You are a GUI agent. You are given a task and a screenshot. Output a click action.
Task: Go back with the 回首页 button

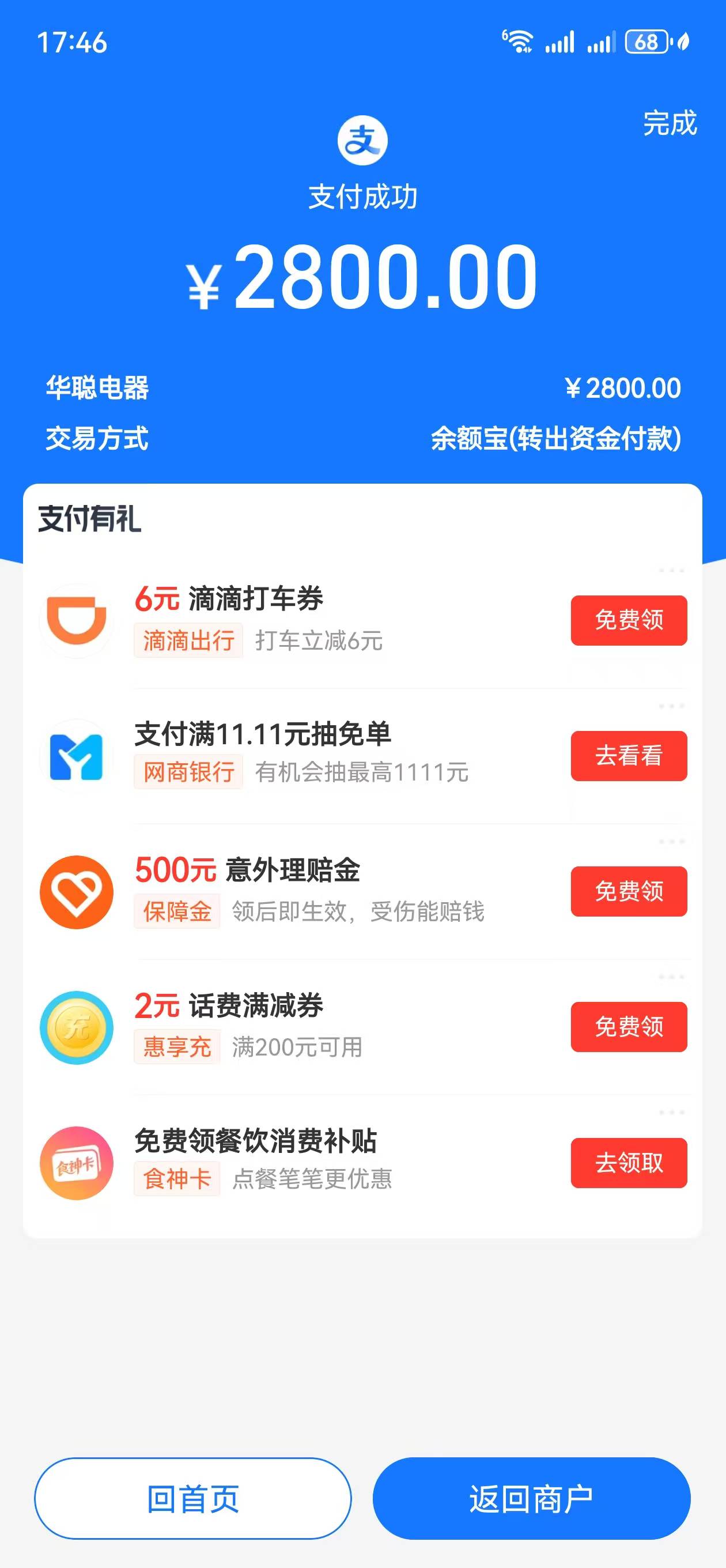pos(193,1498)
